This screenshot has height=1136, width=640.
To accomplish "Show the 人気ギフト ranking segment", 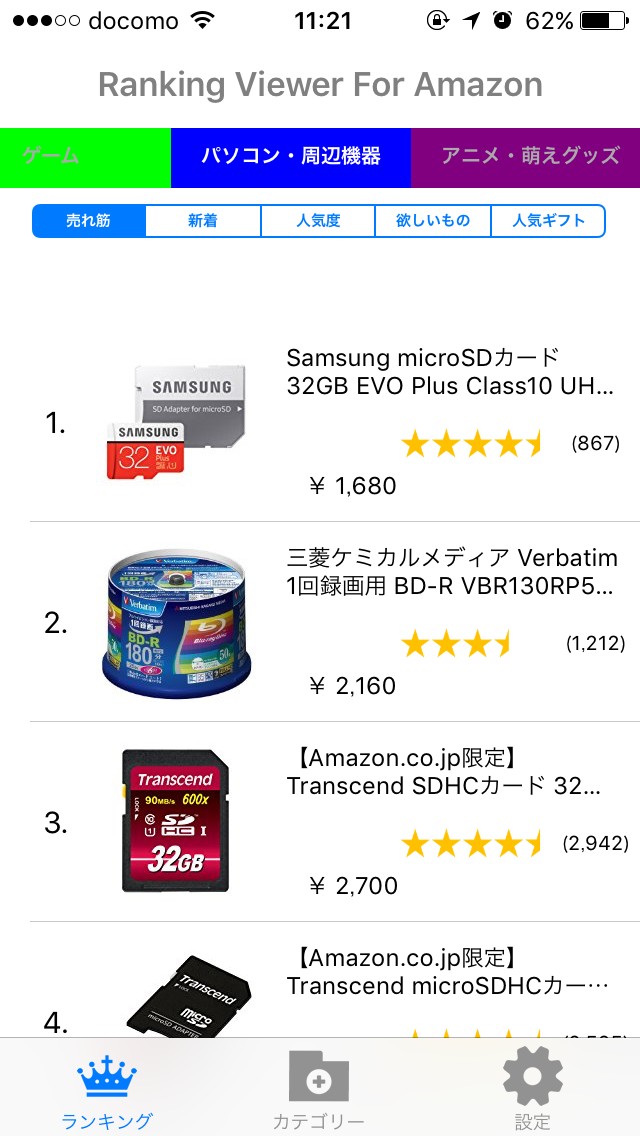I will [x=548, y=221].
